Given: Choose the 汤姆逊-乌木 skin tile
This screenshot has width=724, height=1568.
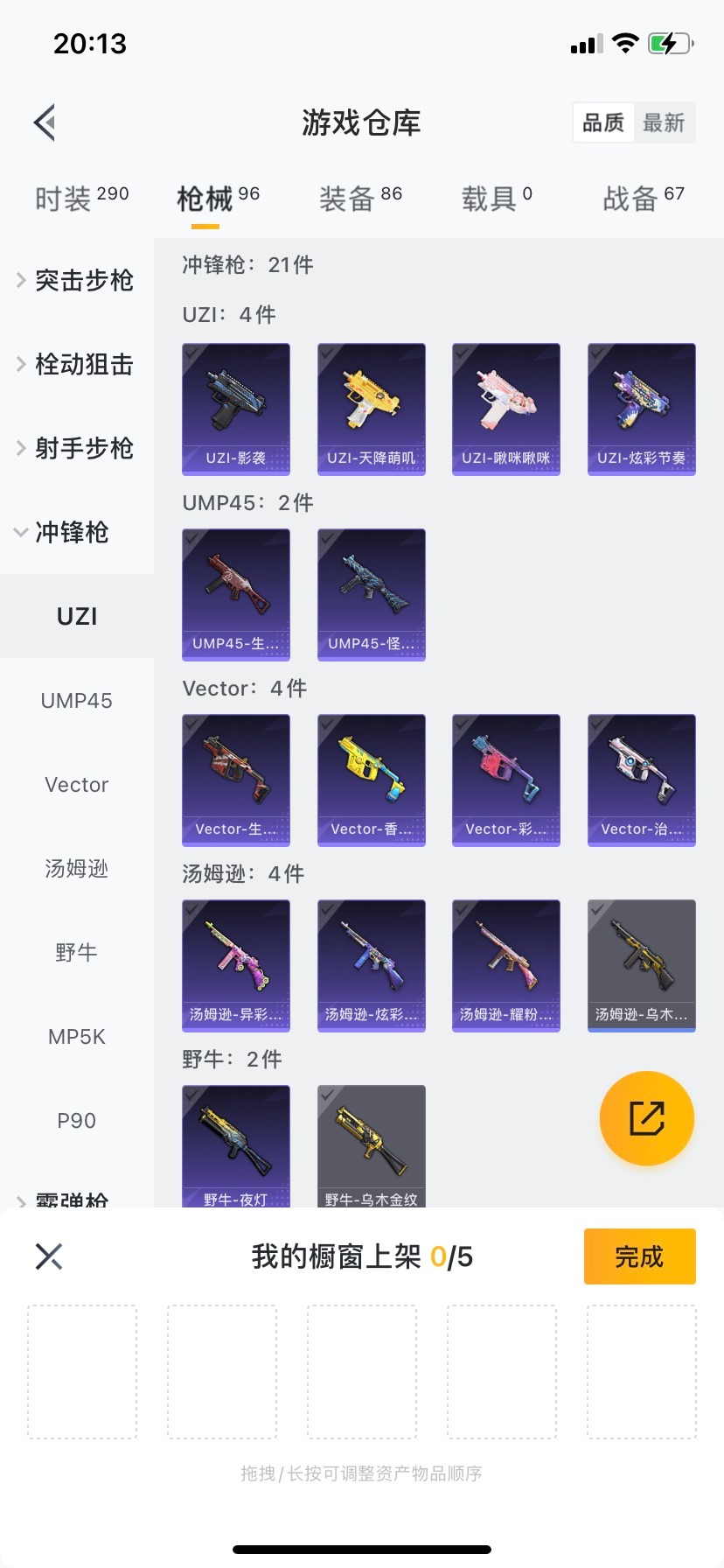Looking at the screenshot, I should pos(641,965).
